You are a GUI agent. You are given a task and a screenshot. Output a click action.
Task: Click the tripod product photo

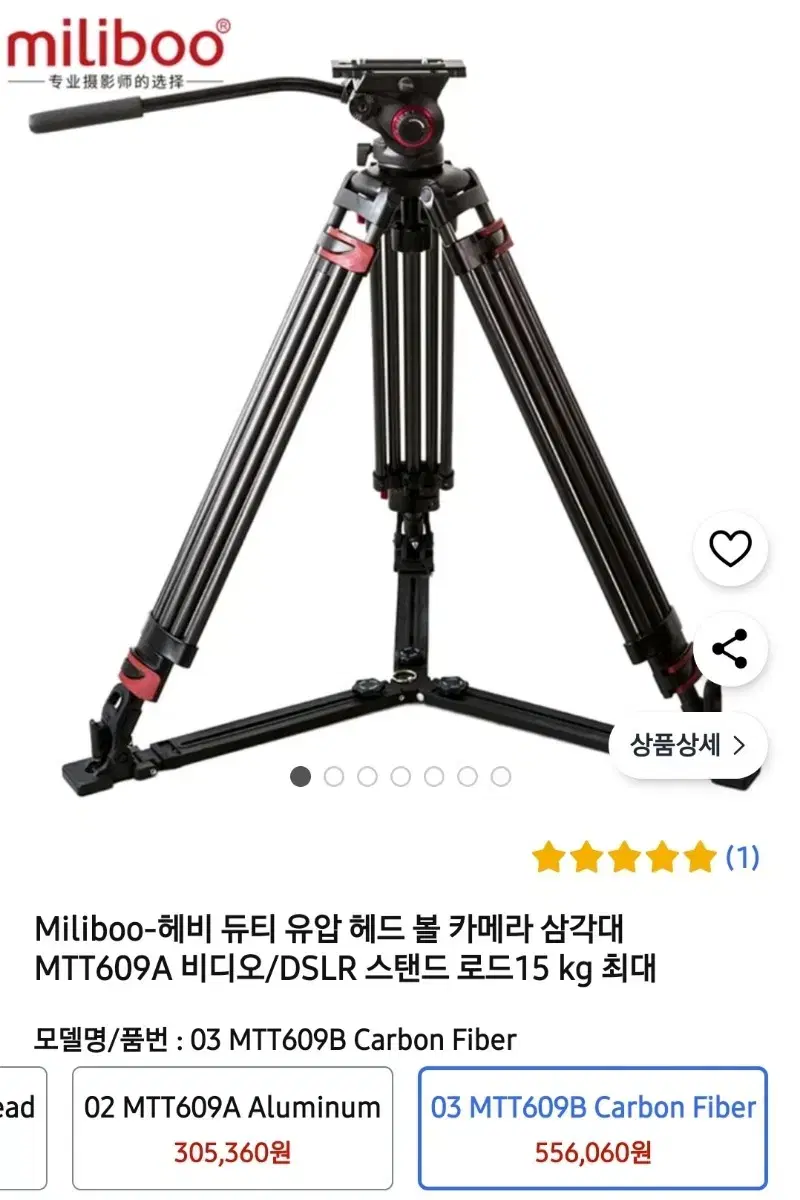[400, 400]
